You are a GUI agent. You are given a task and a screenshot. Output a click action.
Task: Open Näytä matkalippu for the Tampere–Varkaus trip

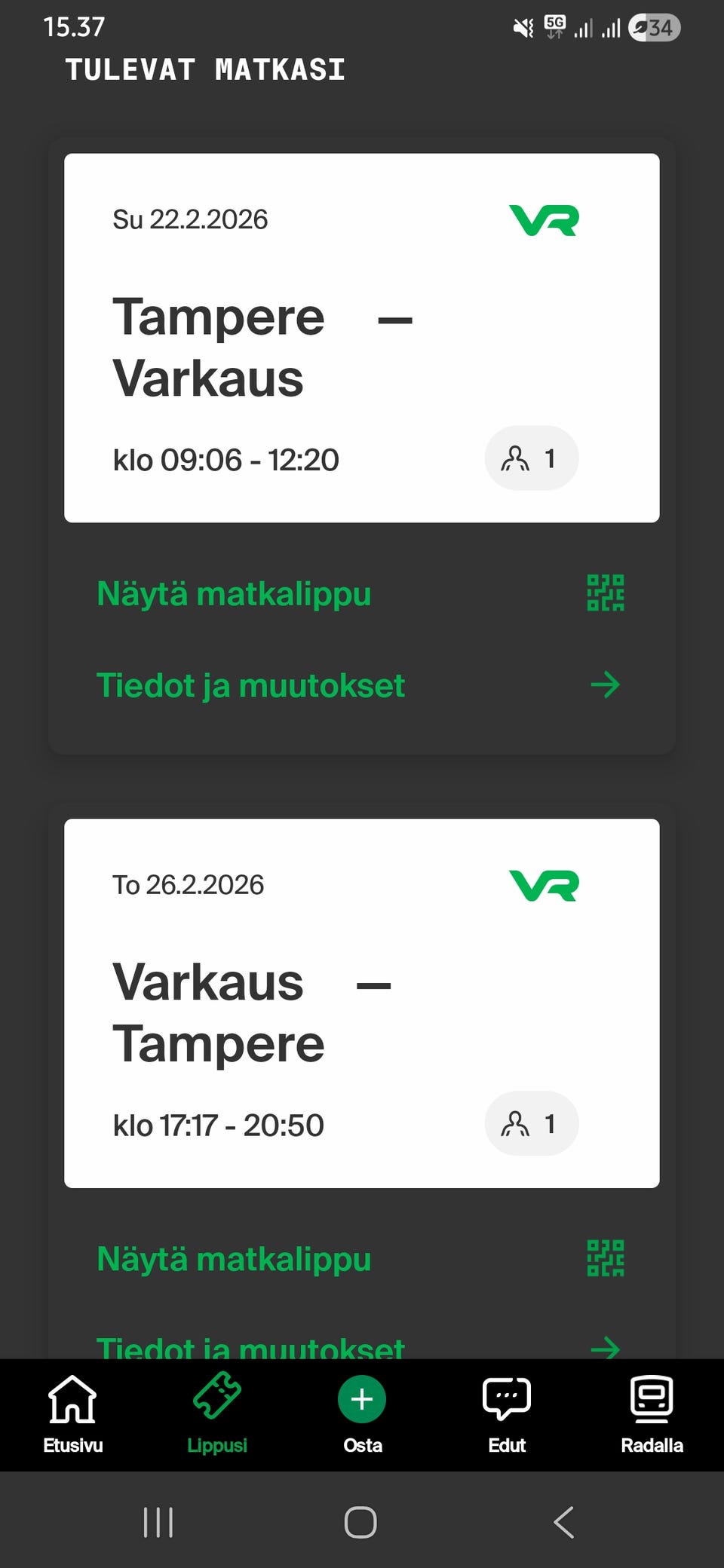click(x=232, y=593)
